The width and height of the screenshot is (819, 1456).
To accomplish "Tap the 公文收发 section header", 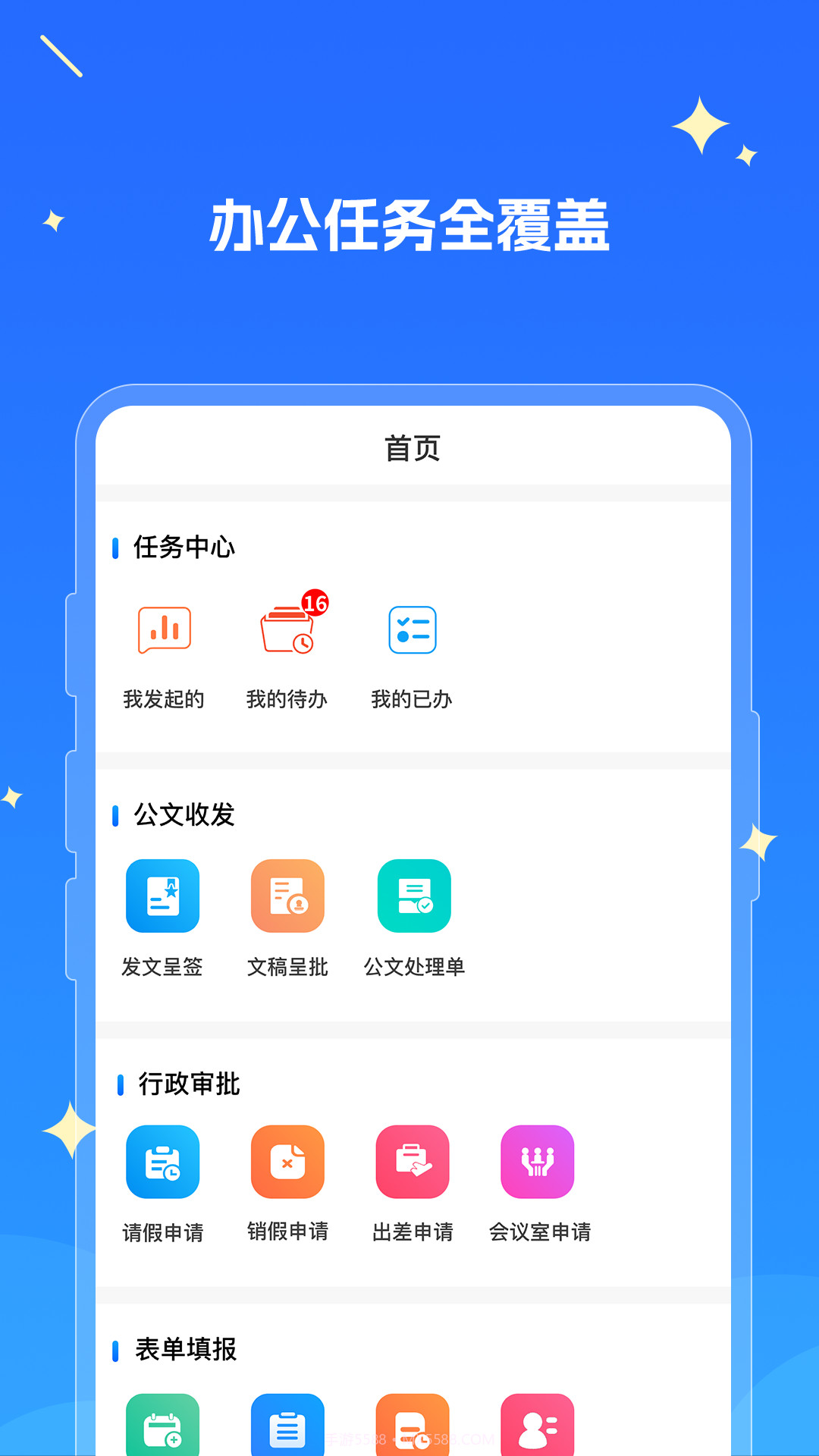I will point(182,817).
